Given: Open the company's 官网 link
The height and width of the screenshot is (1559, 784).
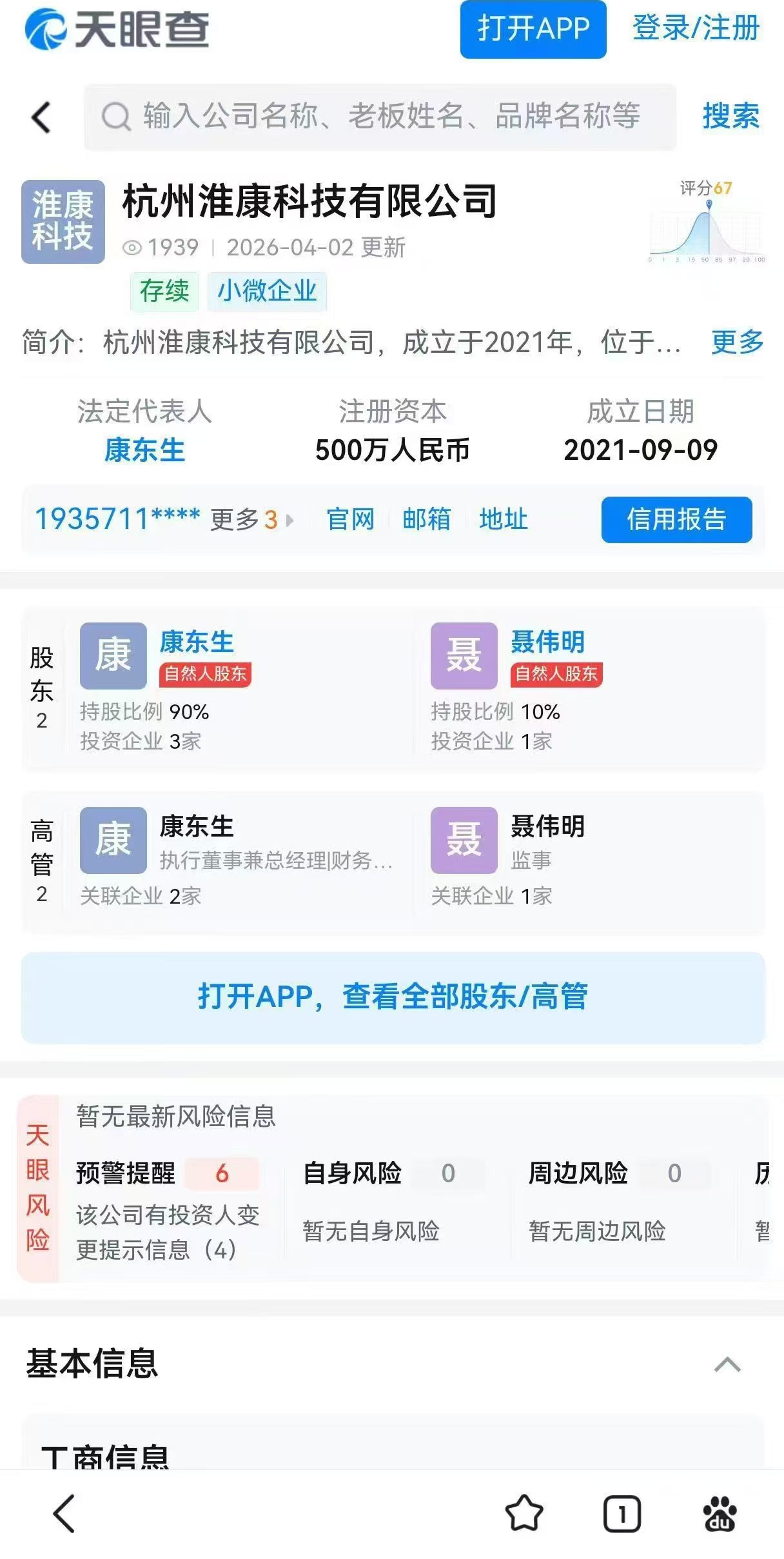Looking at the screenshot, I should point(350,519).
